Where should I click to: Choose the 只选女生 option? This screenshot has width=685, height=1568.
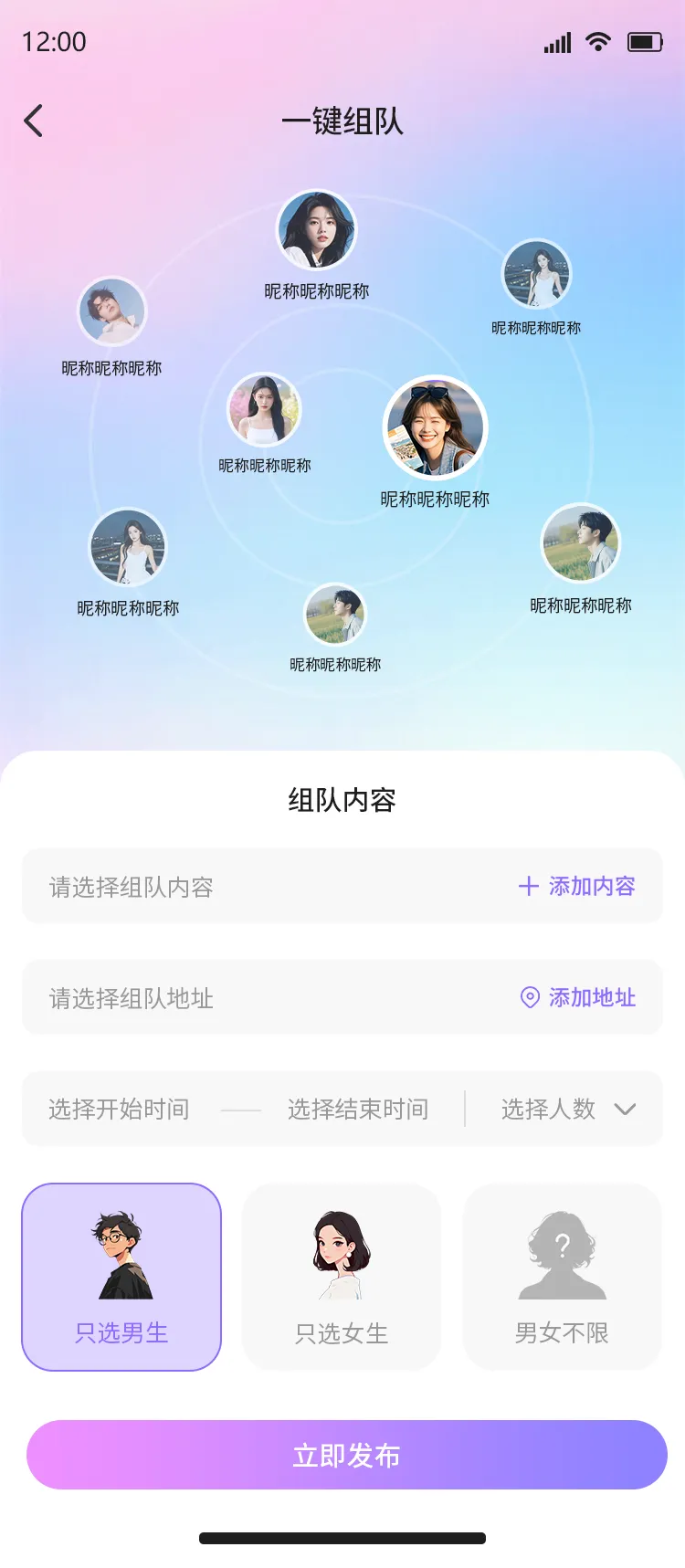click(342, 1277)
